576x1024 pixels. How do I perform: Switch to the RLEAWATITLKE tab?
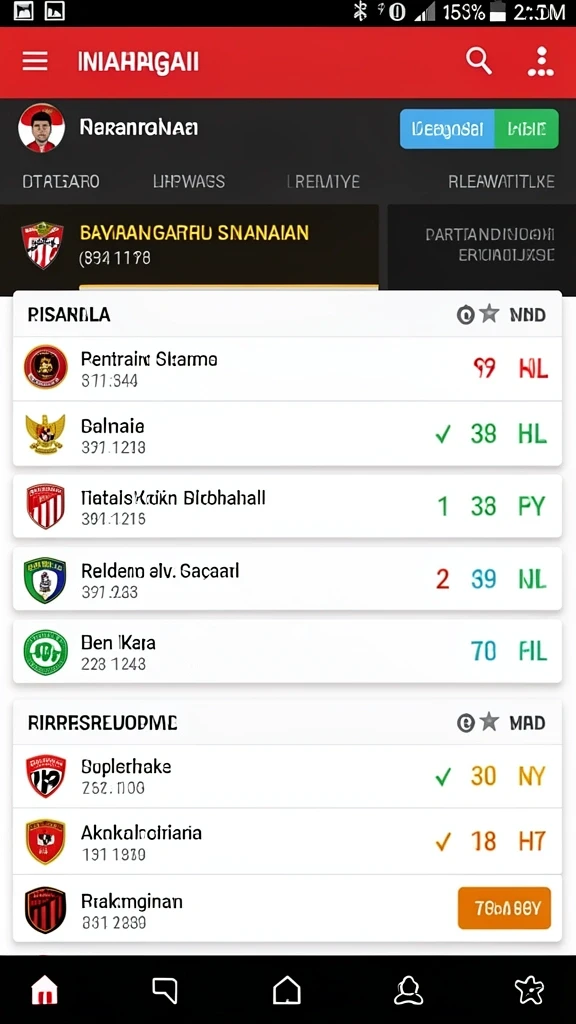(502, 181)
